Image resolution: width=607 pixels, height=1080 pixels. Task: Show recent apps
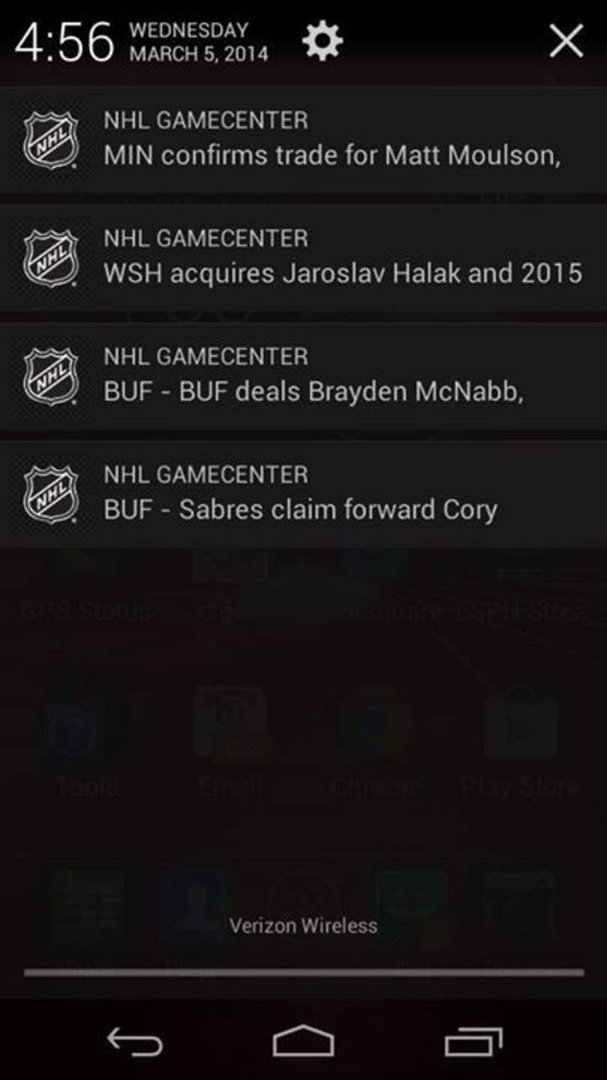click(x=473, y=1041)
